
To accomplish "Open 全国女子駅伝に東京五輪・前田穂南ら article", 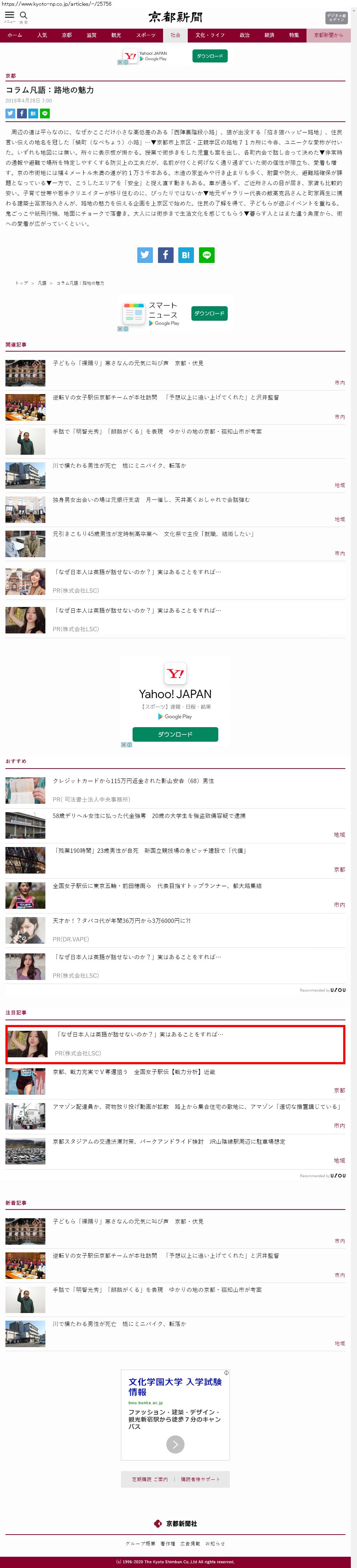I will (157, 886).
